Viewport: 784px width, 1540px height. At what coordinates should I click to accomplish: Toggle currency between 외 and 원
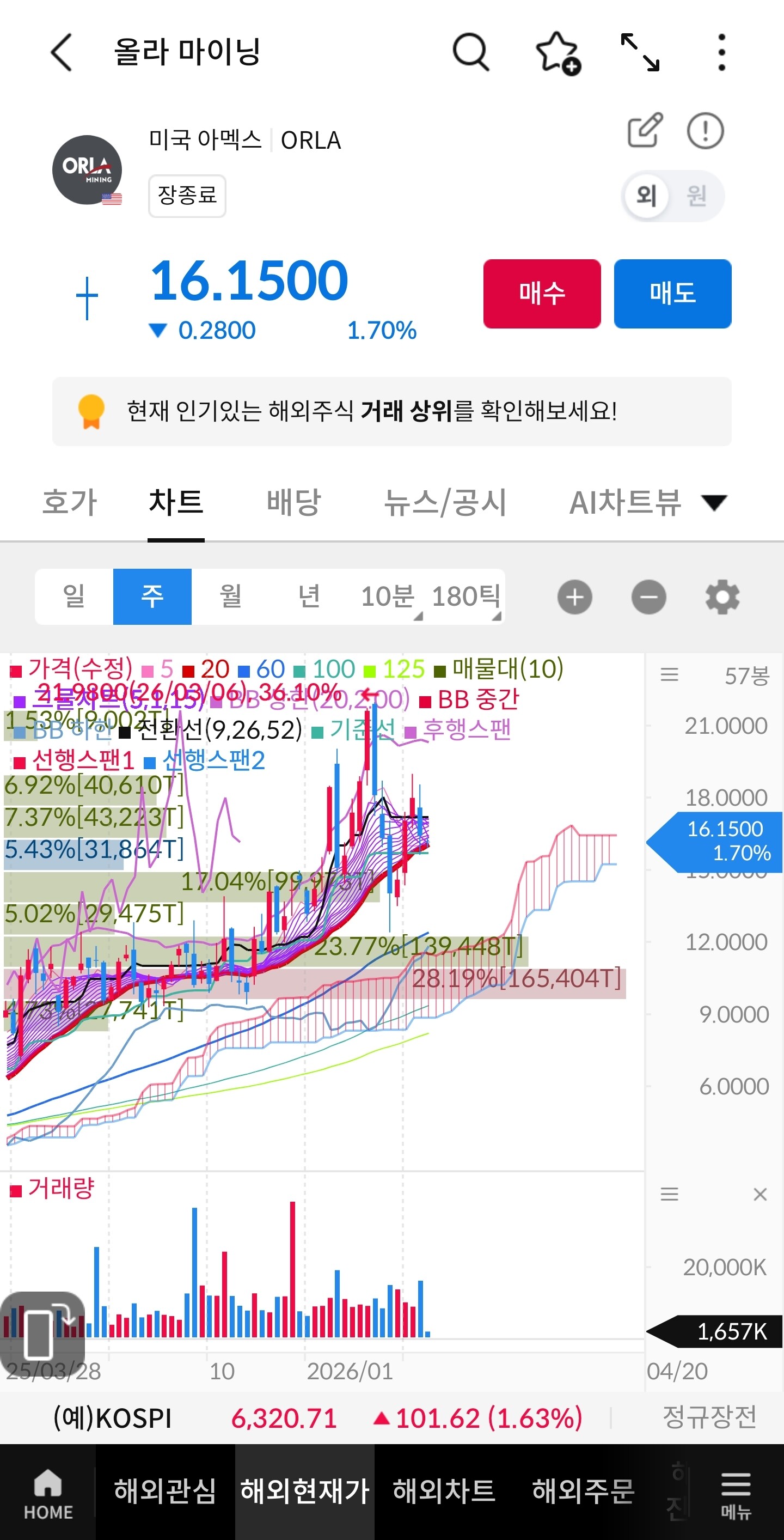(x=673, y=196)
